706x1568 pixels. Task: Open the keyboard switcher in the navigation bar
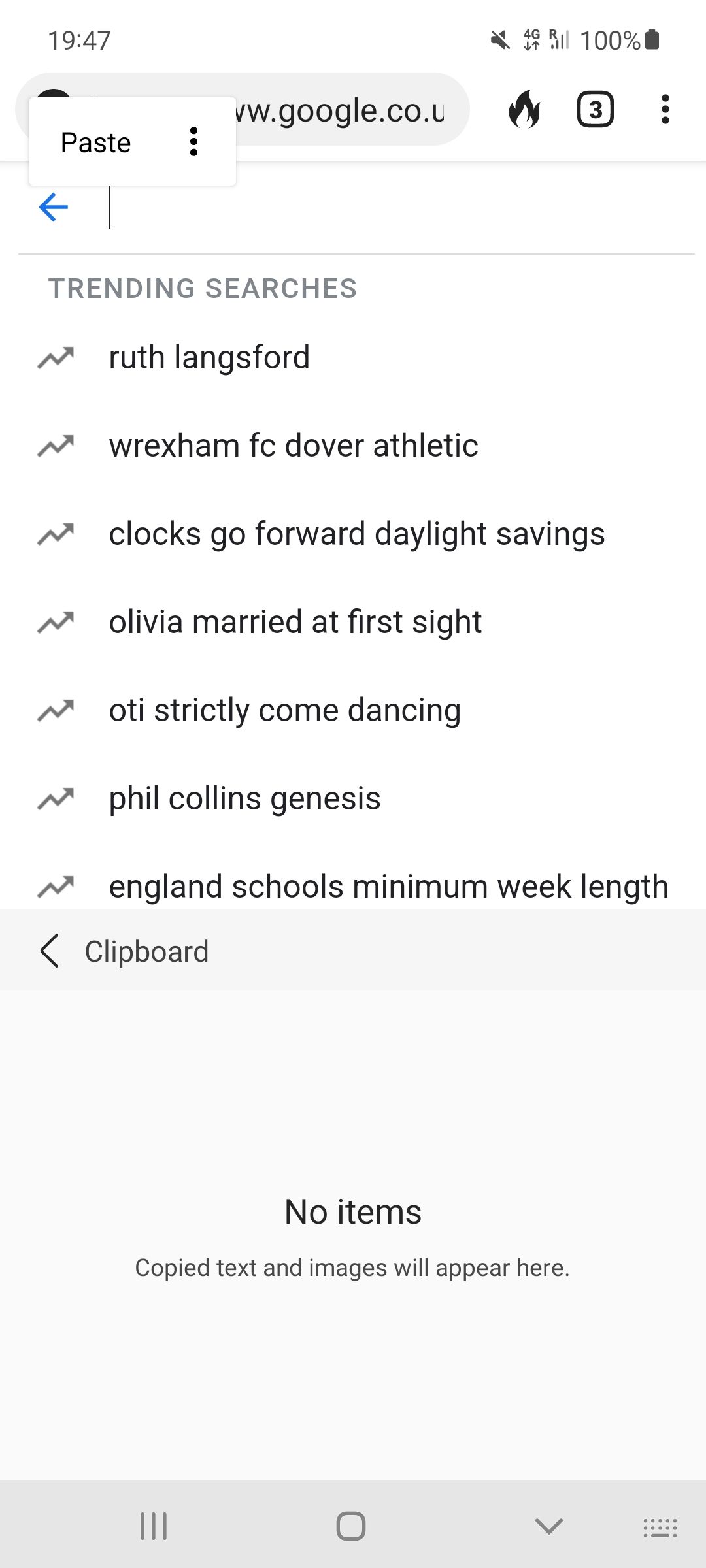[x=659, y=1526]
